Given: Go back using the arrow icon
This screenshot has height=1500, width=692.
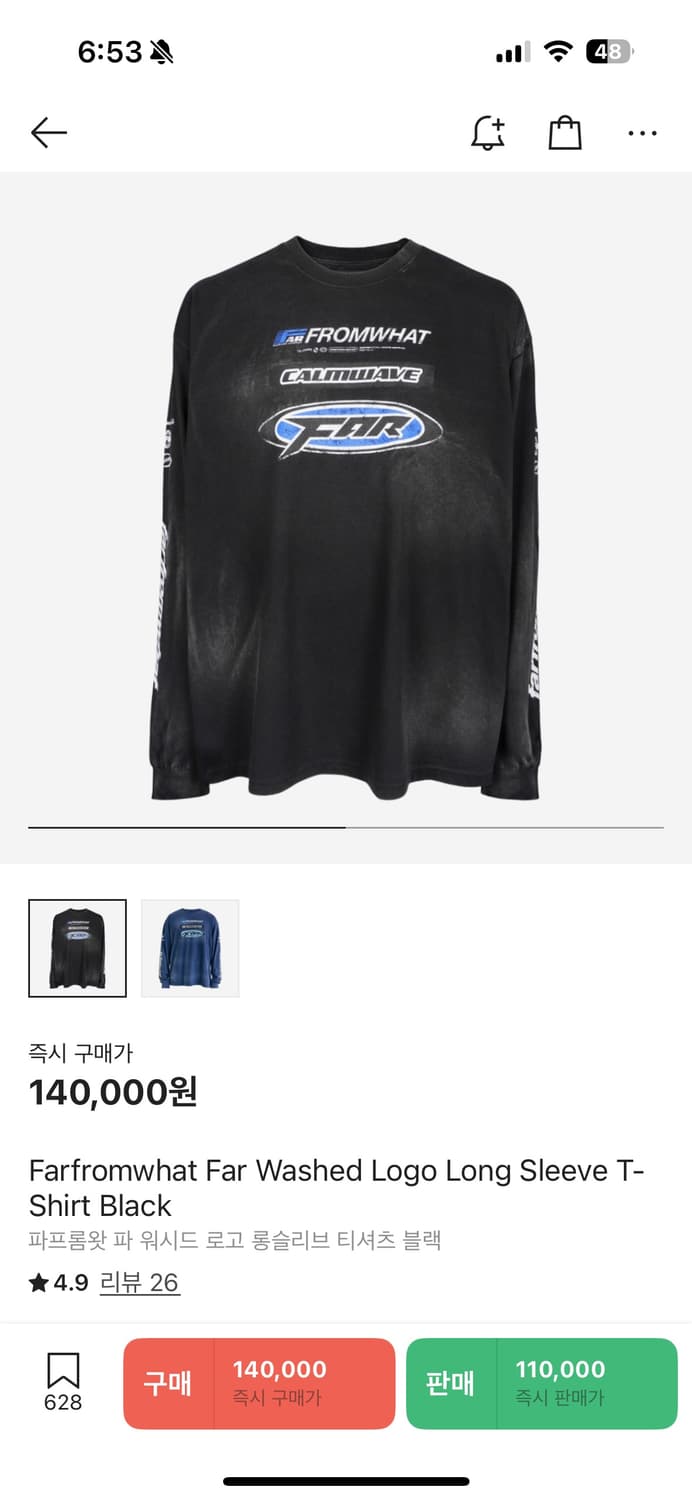Looking at the screenshot, I should (x=48, y=132).
